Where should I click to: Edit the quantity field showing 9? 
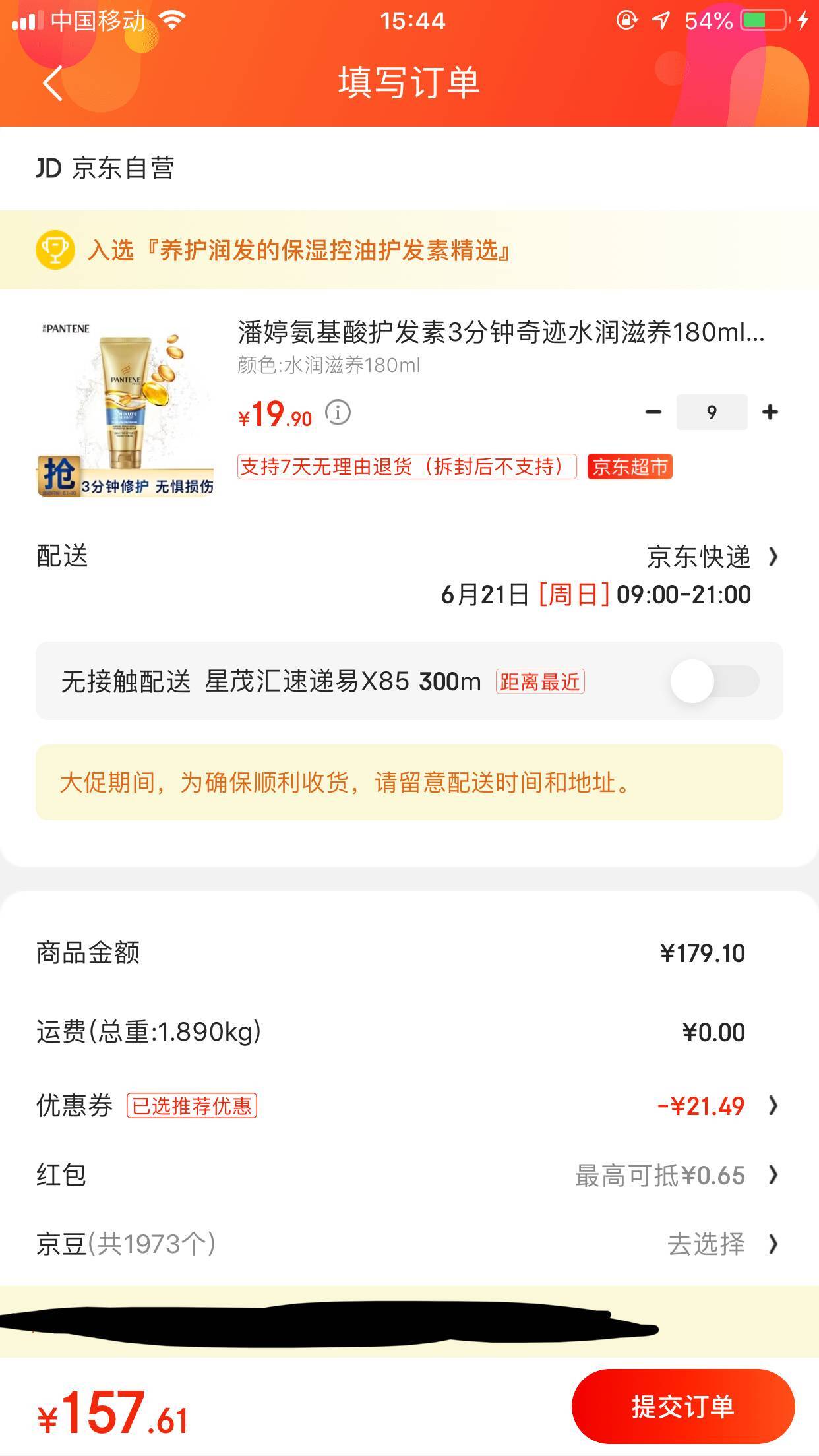point(712,413)
